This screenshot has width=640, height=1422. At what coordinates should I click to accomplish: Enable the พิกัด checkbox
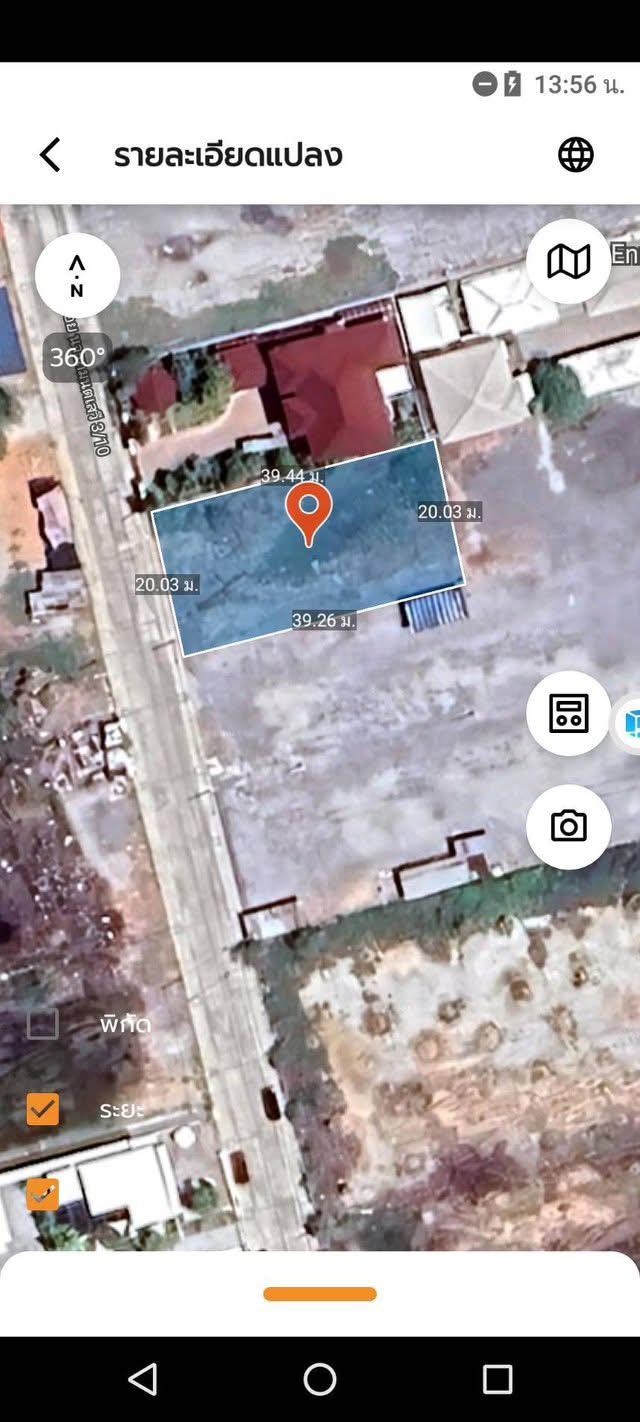tap(42, 1024)
